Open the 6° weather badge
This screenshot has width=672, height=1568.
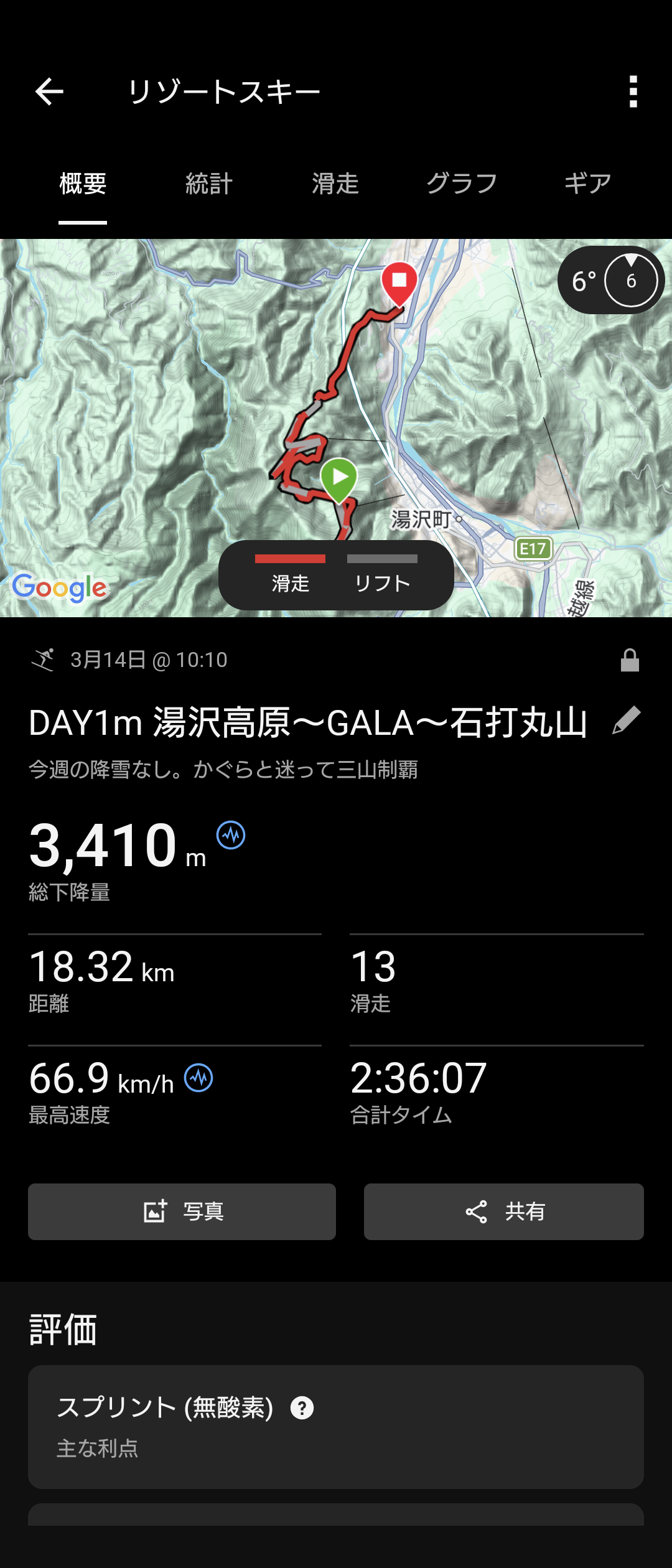(x=611, y=281)
